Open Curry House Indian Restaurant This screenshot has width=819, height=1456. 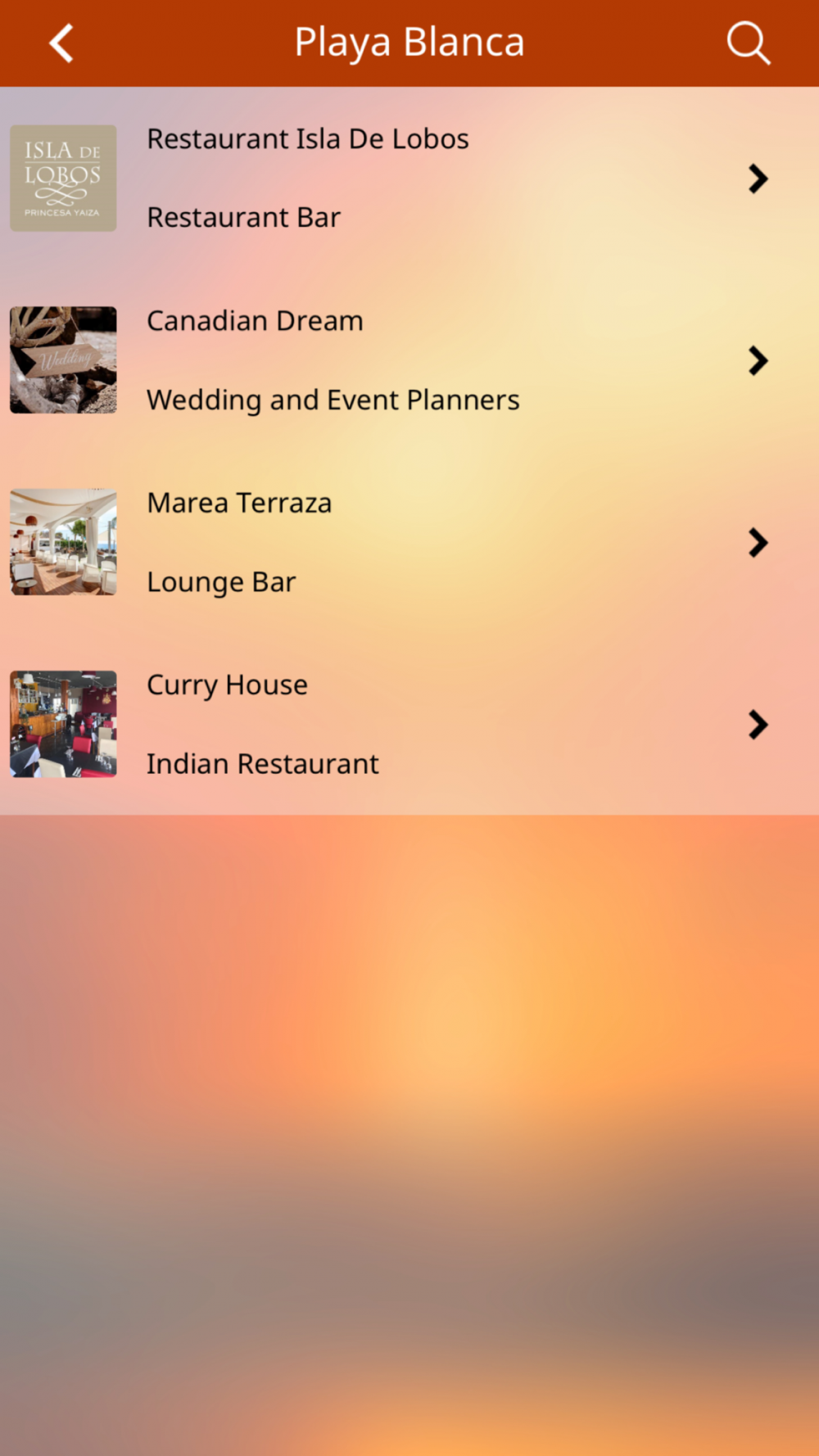pyautogui.click(x=409, y=724)
